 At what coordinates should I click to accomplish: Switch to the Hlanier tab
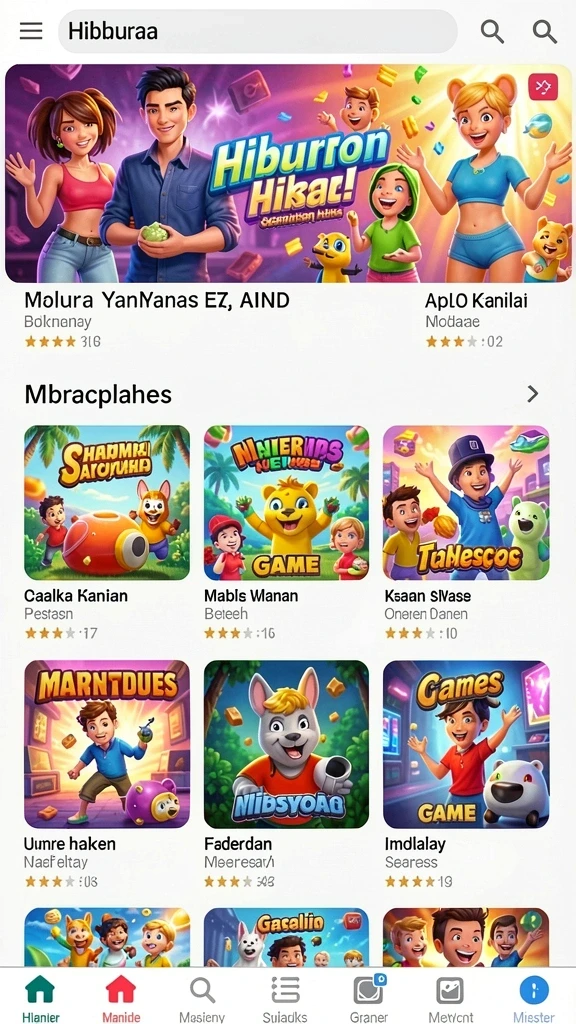pyautogui.click(x=40, y=998)
